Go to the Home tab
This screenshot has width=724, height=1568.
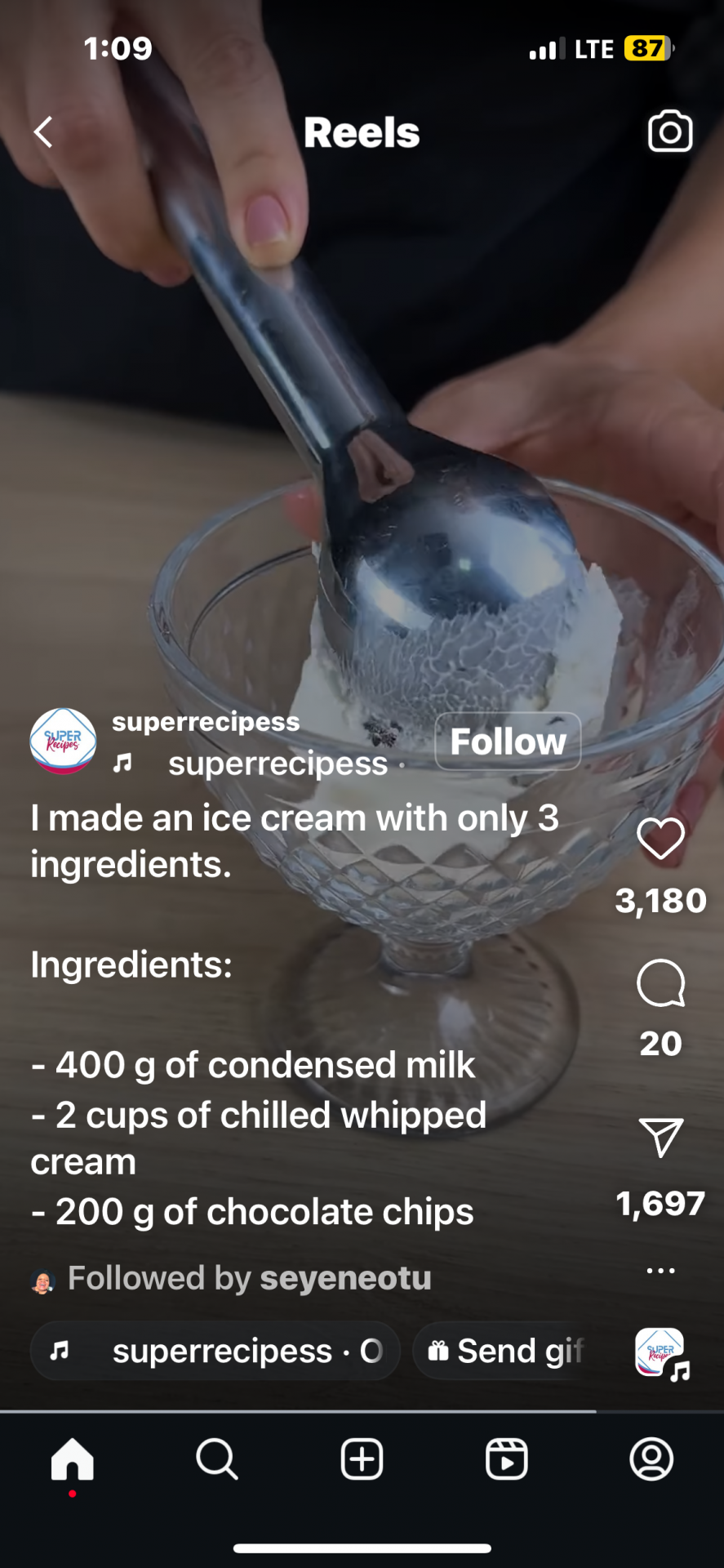click(x=73, y=1459)
